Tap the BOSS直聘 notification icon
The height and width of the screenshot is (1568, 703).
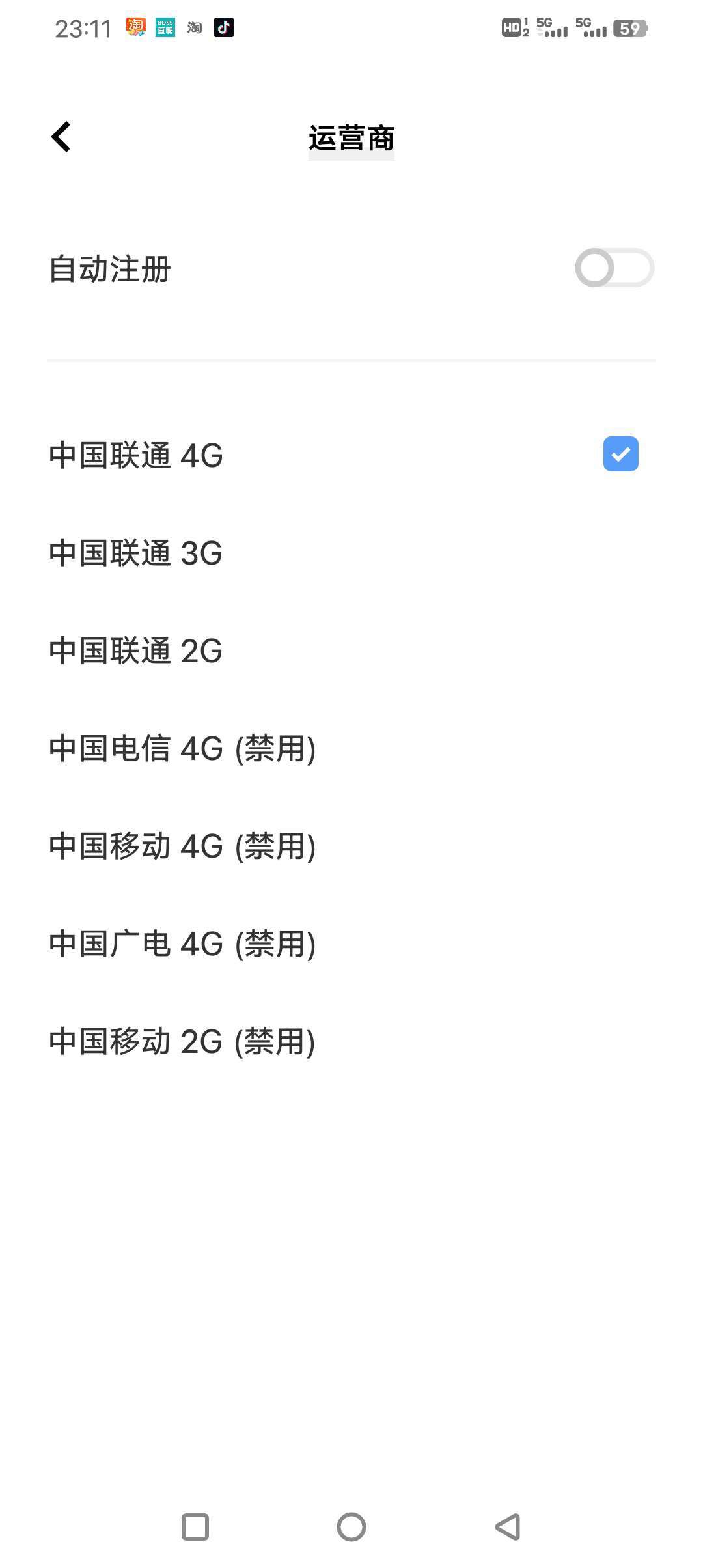164,27
